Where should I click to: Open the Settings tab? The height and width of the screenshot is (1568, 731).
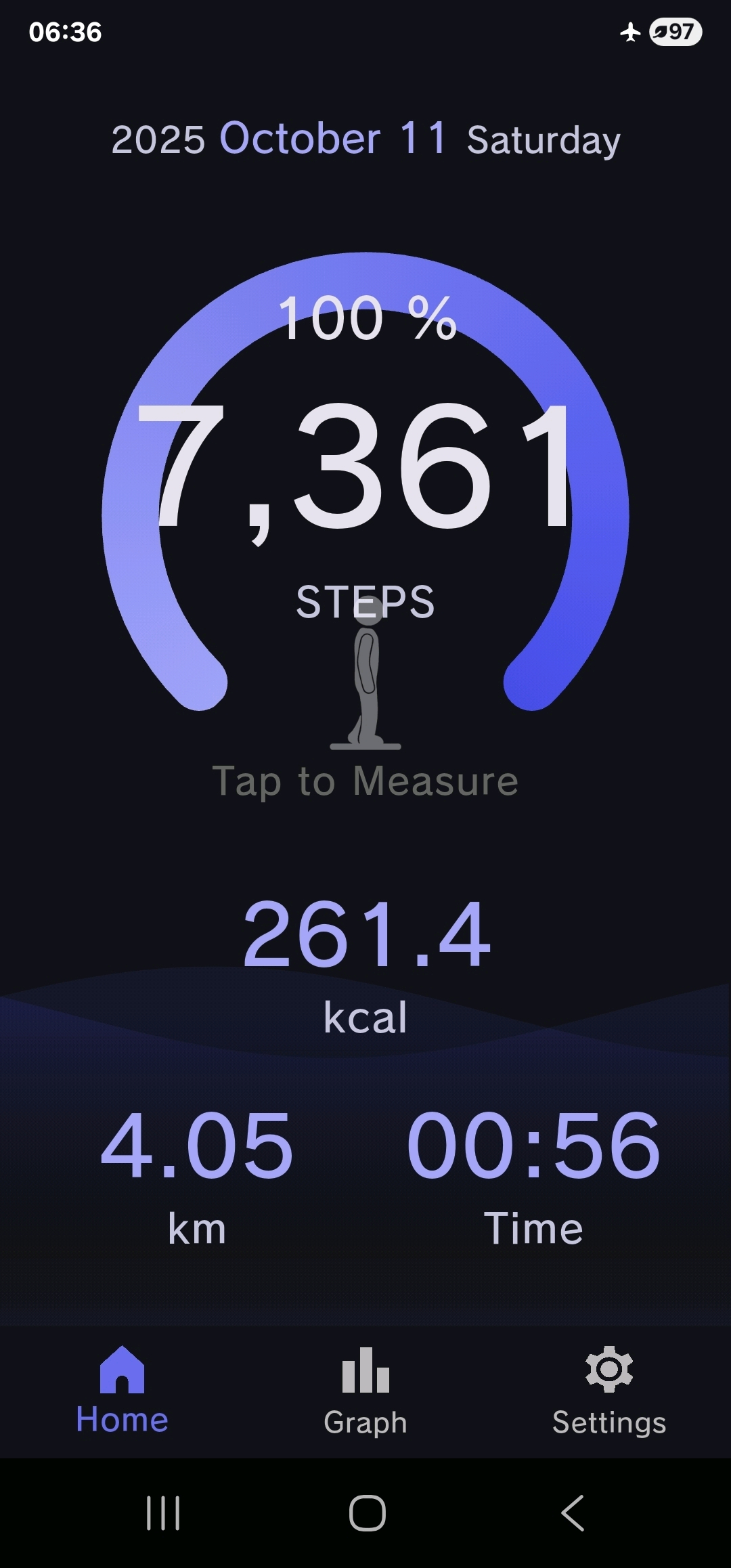pyautogui.click(x=608, y=1391)
